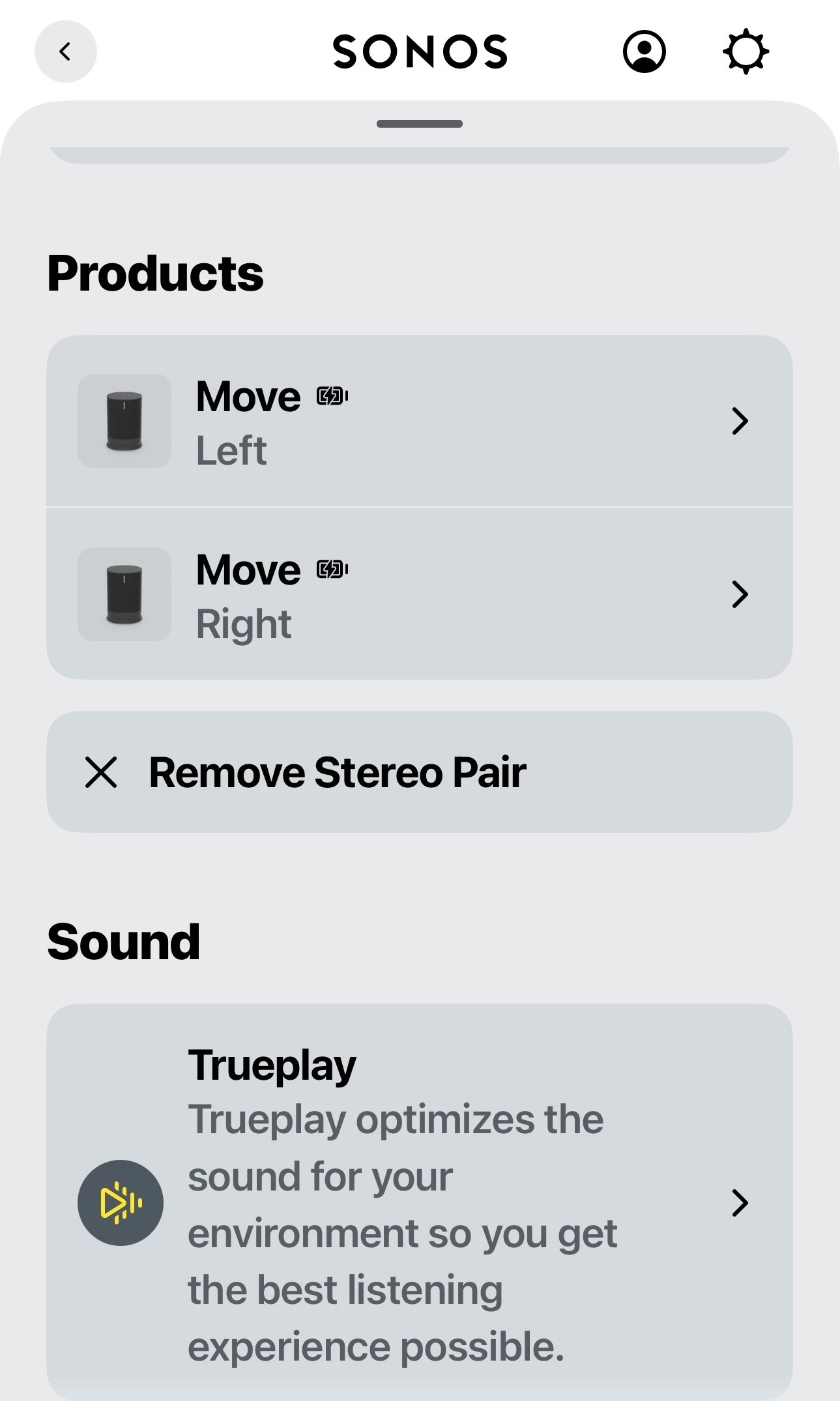
Task: Open Trueplay sound tuning
Action: [x=420, y=1202]
